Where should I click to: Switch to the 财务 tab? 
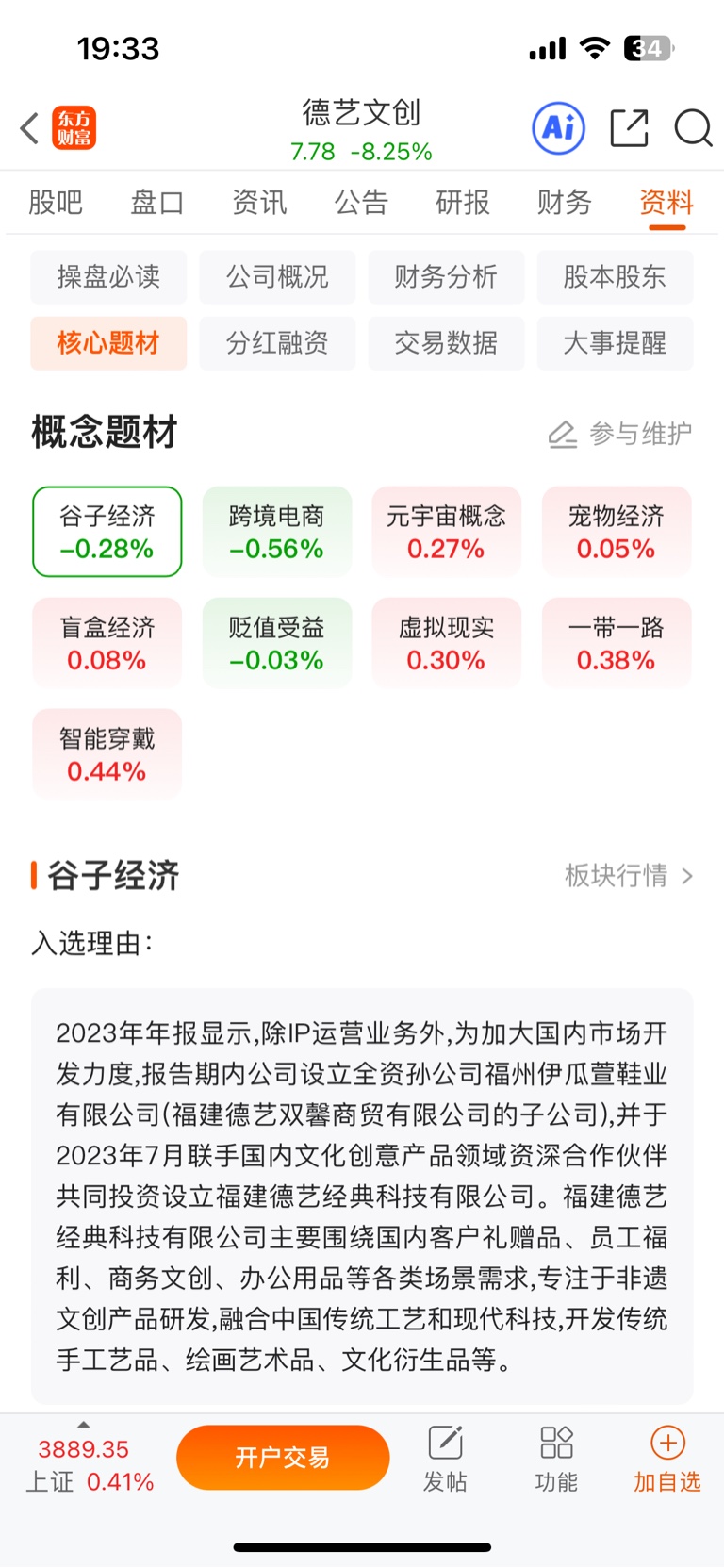[x=563, y=202]
